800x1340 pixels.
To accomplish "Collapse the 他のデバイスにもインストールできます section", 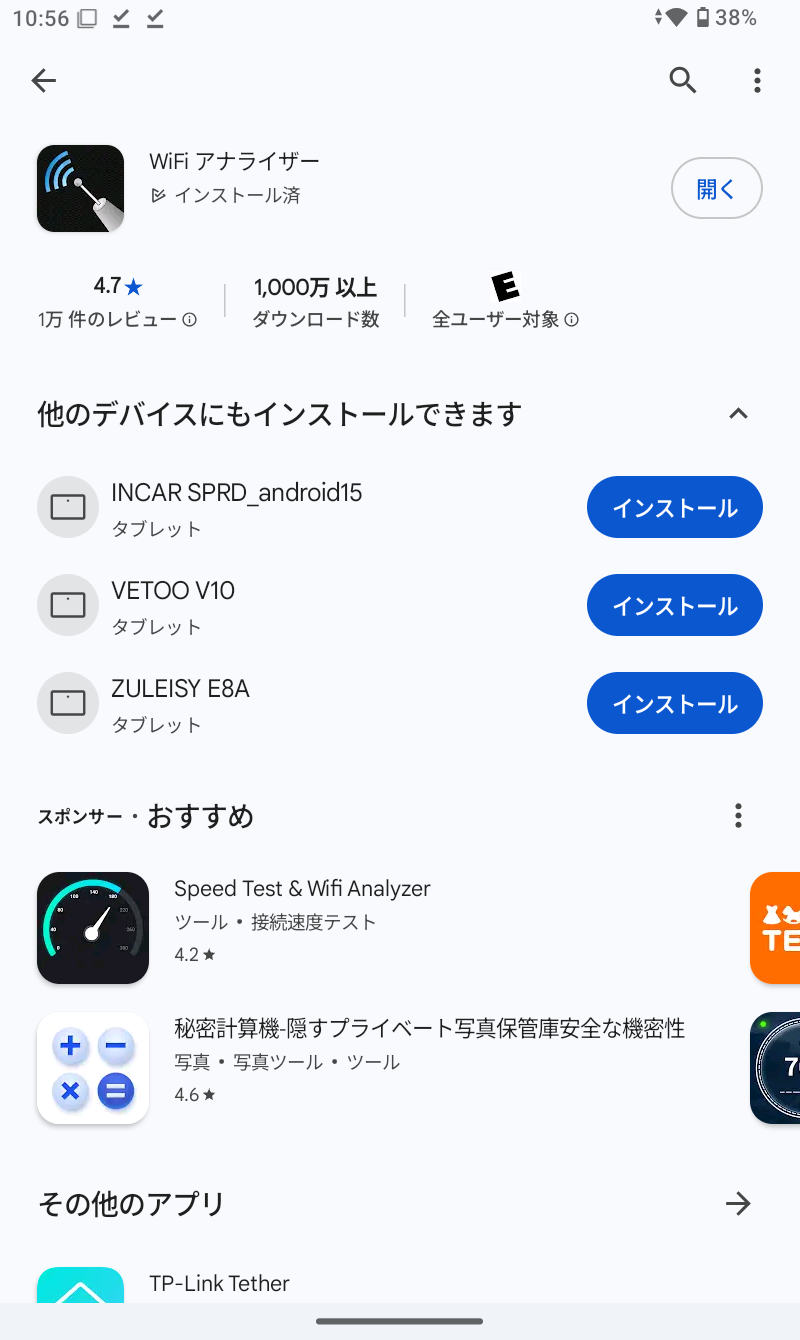I will pyautogui.click(x=738, y=414).
